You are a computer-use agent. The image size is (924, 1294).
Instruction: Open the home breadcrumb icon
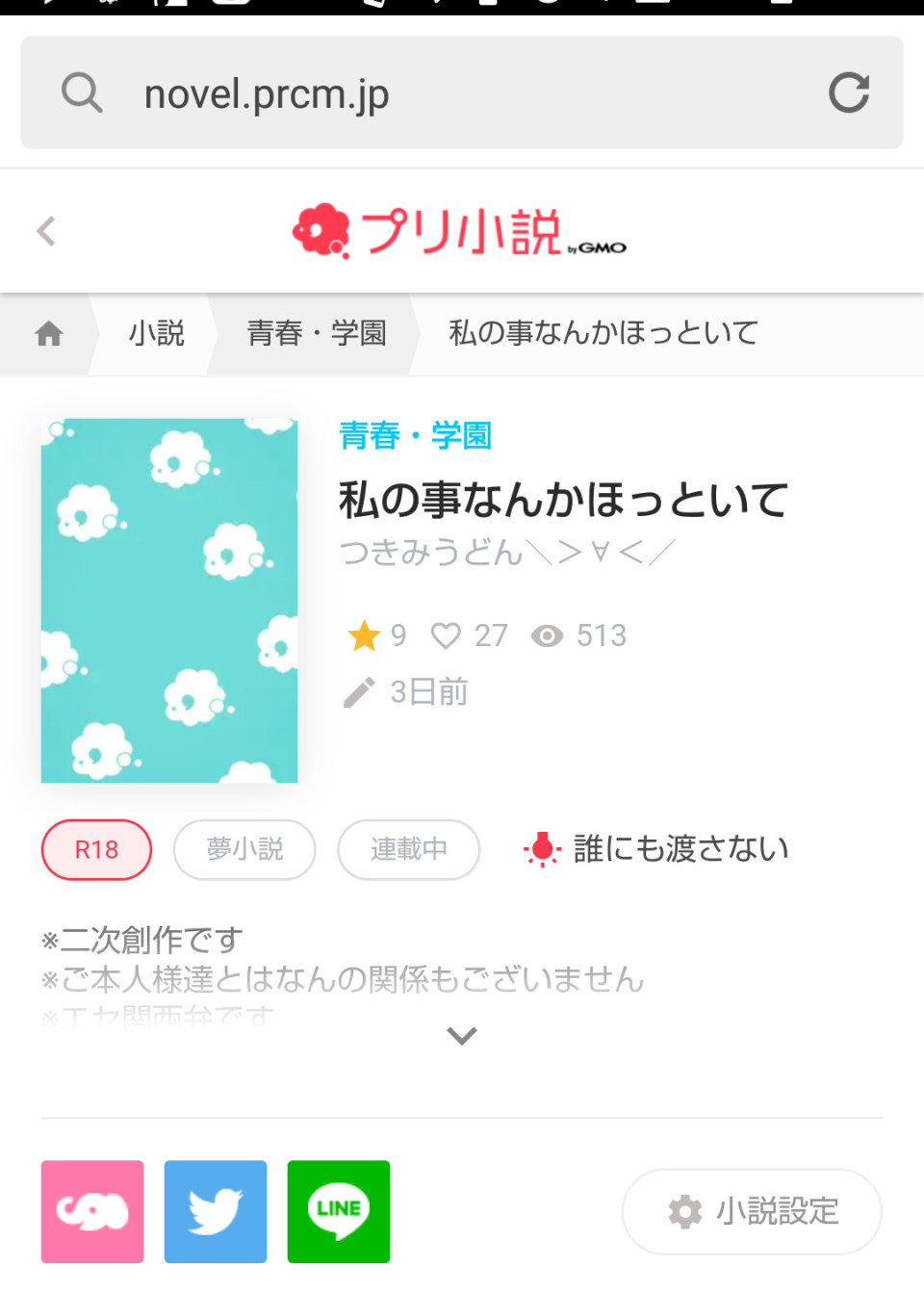pos(49,334)
